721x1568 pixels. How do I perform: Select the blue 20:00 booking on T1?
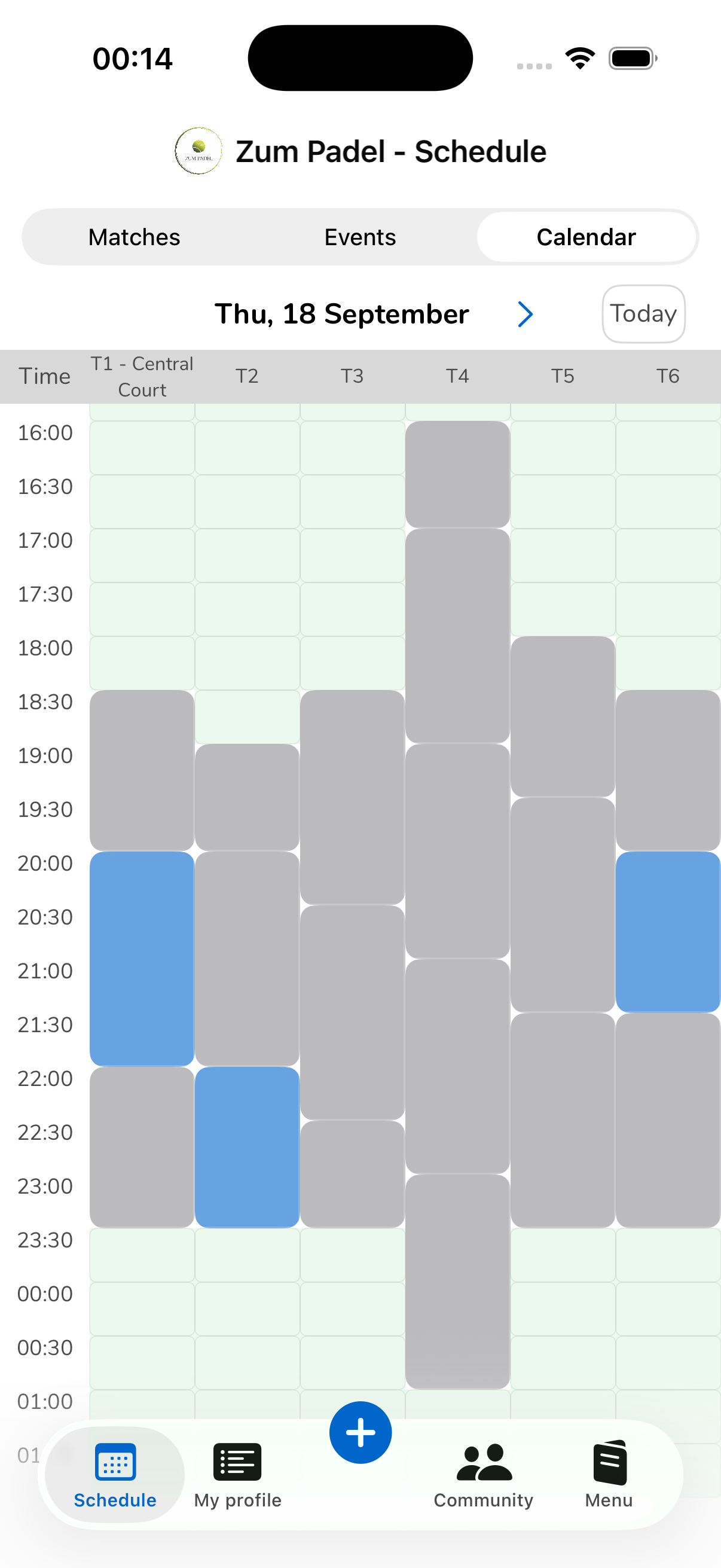(x=141, y=959)
